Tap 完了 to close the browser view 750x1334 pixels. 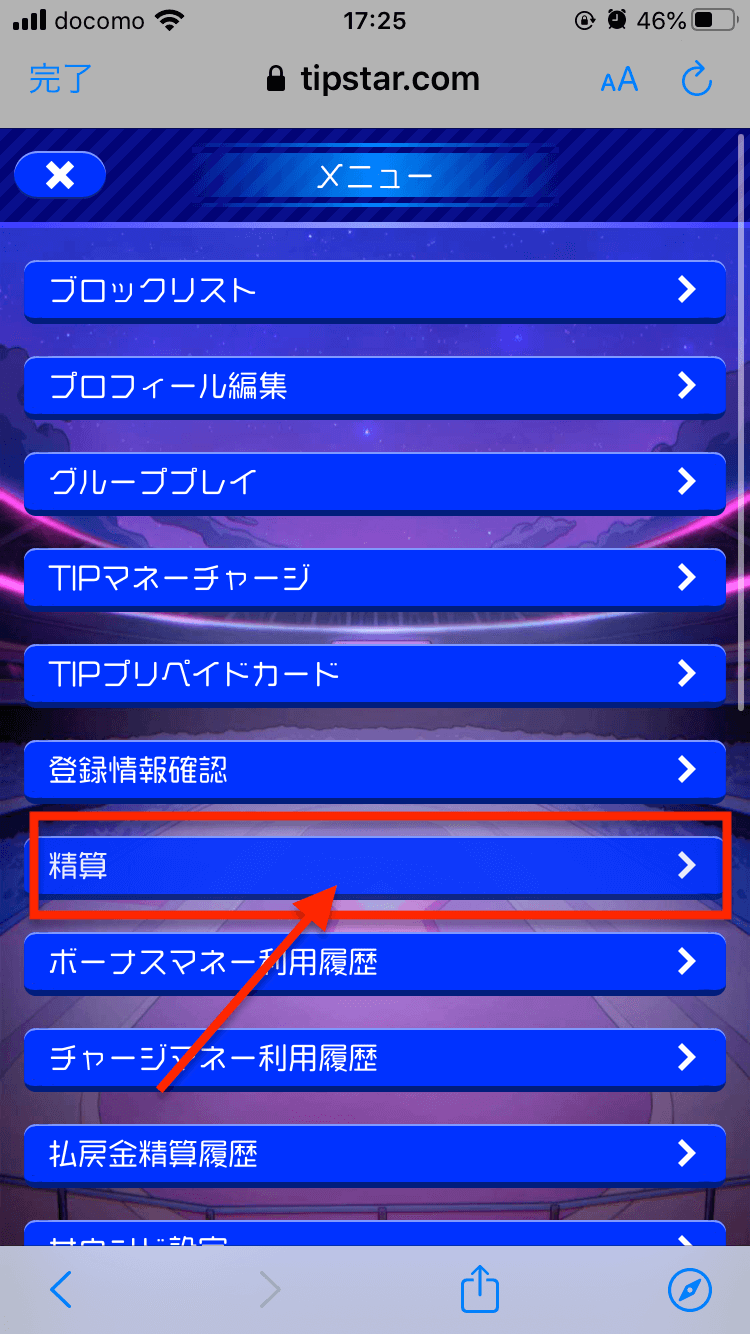[x=60, y=79]
